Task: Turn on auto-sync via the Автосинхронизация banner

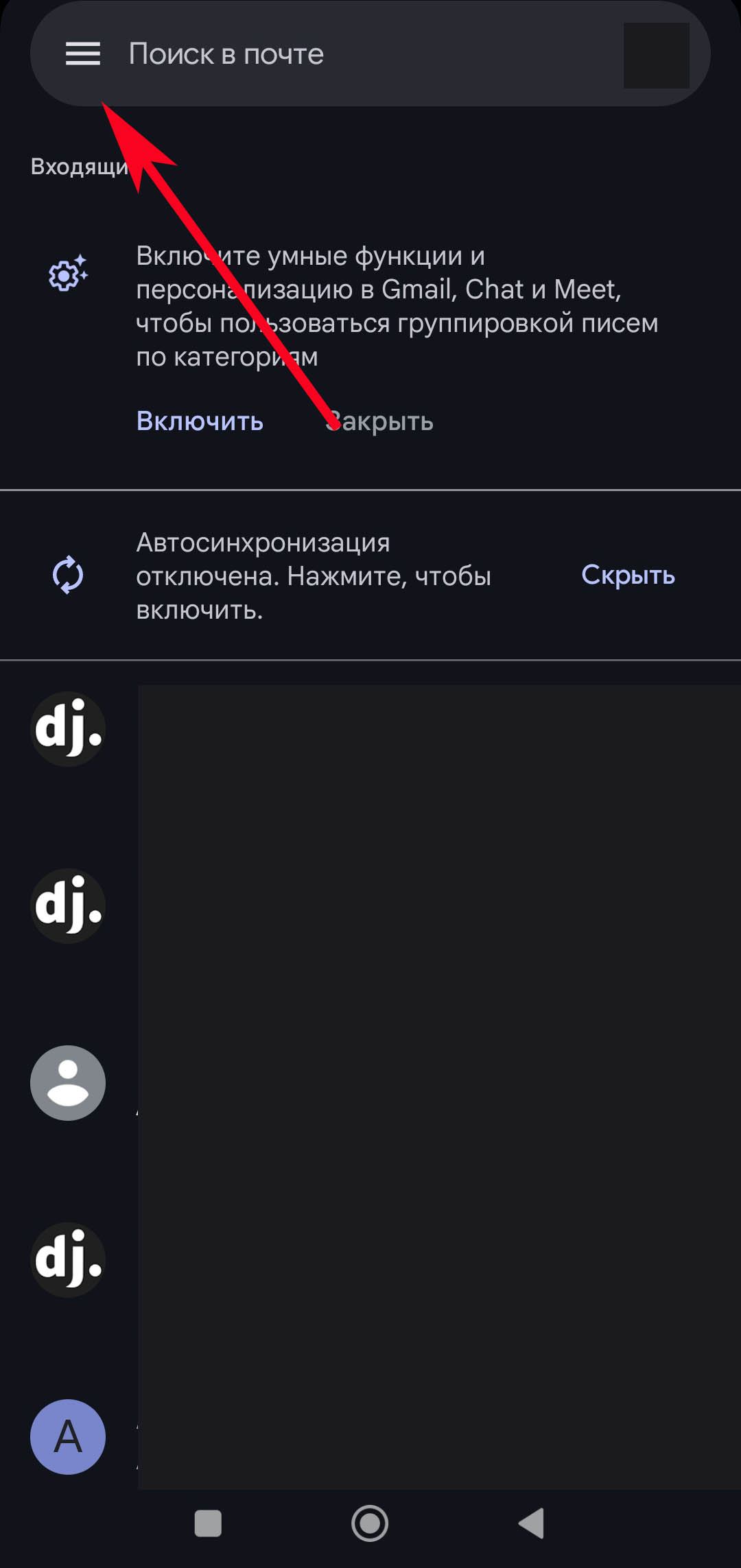Action: click(313, 575)
